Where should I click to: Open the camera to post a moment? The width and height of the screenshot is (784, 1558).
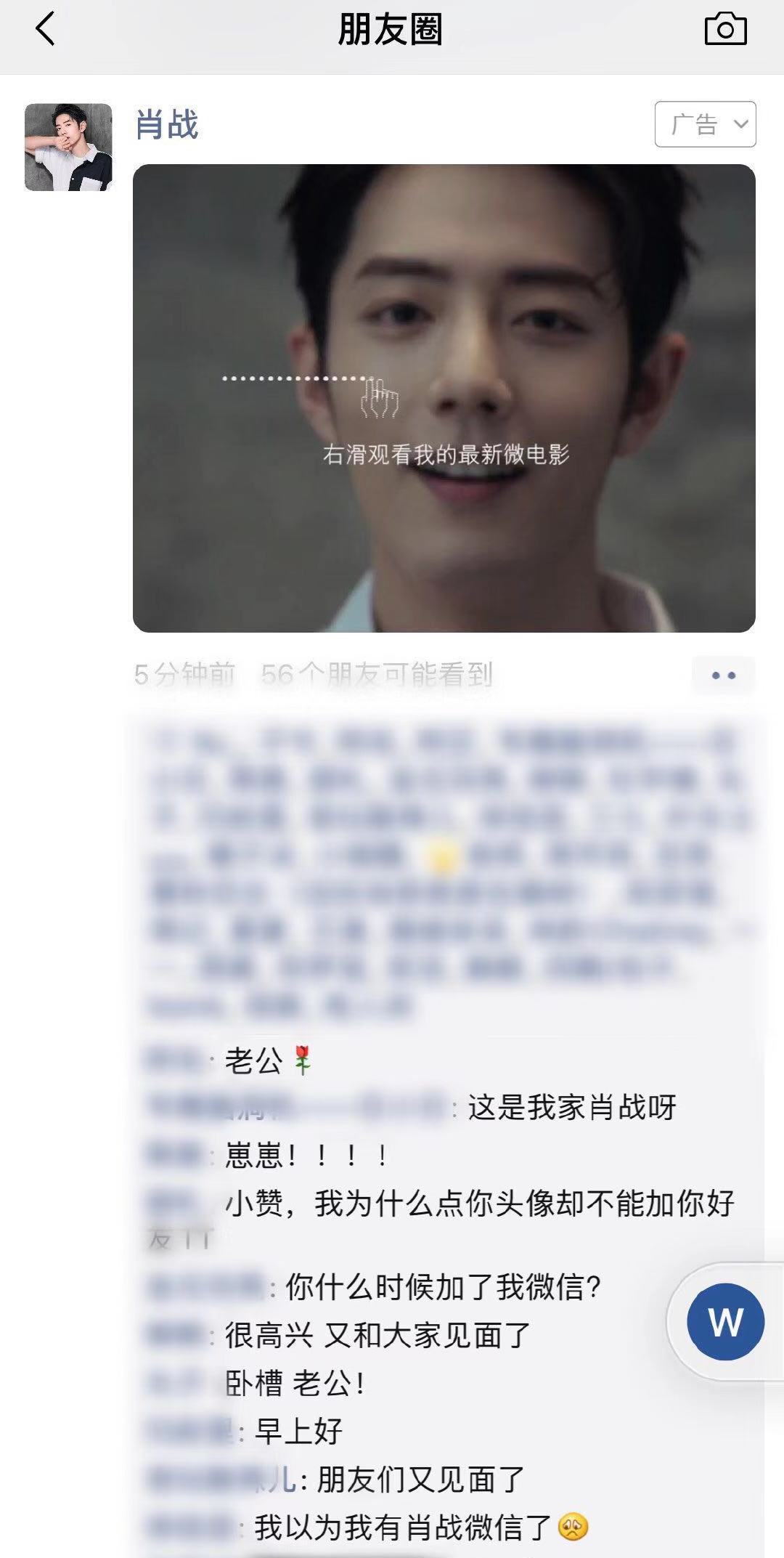coord(725,30)
